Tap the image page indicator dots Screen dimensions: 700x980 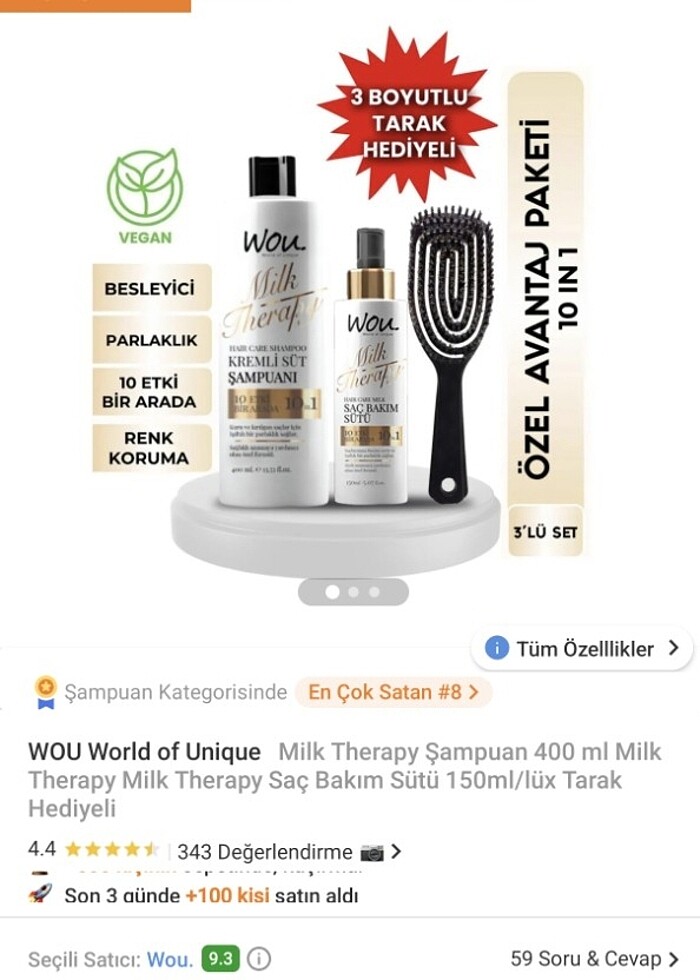tap(353, 592)
